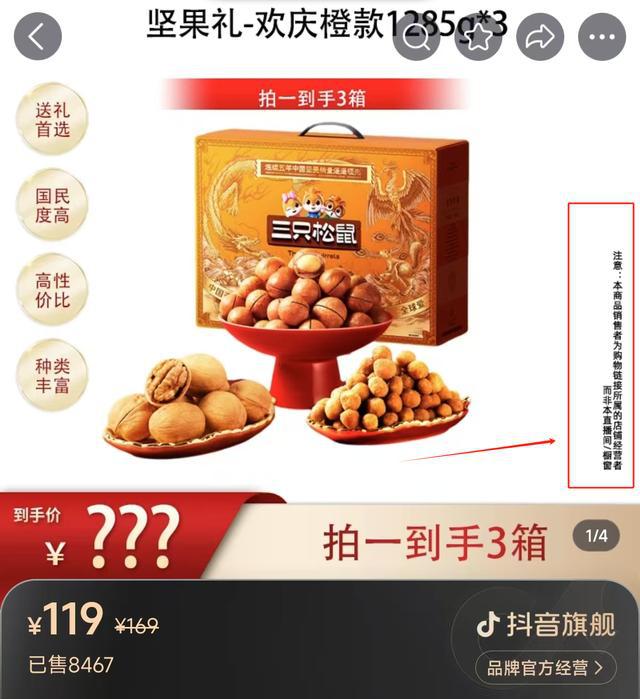This screenshot has width=640, height=699.
Task: Favorite this product with the star icon
Action: 477,38
